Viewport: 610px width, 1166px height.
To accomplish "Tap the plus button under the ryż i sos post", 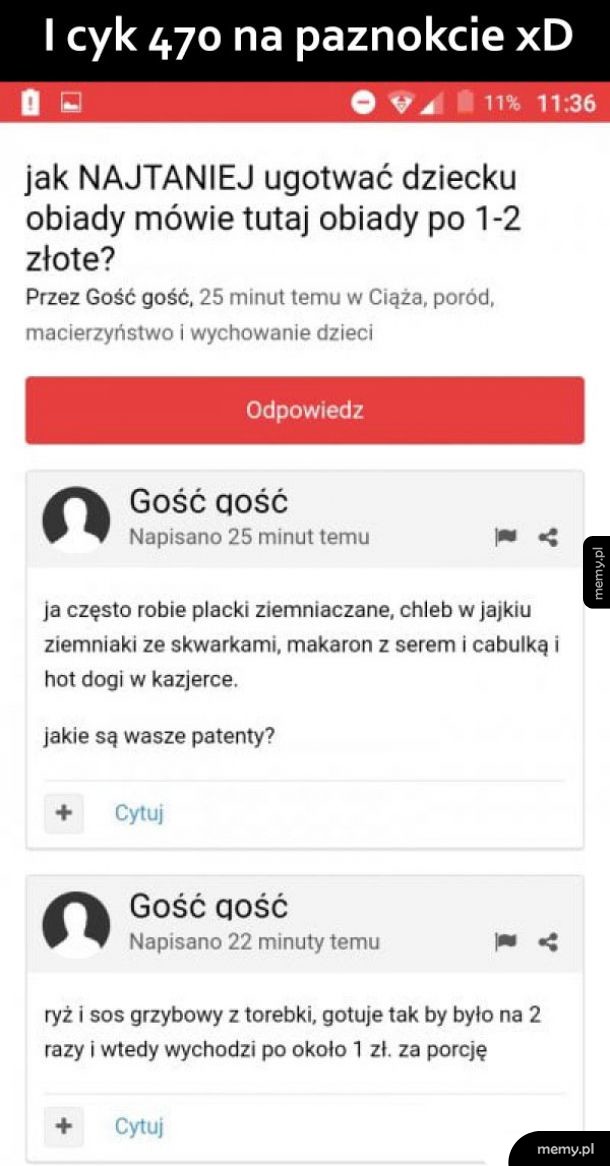I will pos(64,1125).
